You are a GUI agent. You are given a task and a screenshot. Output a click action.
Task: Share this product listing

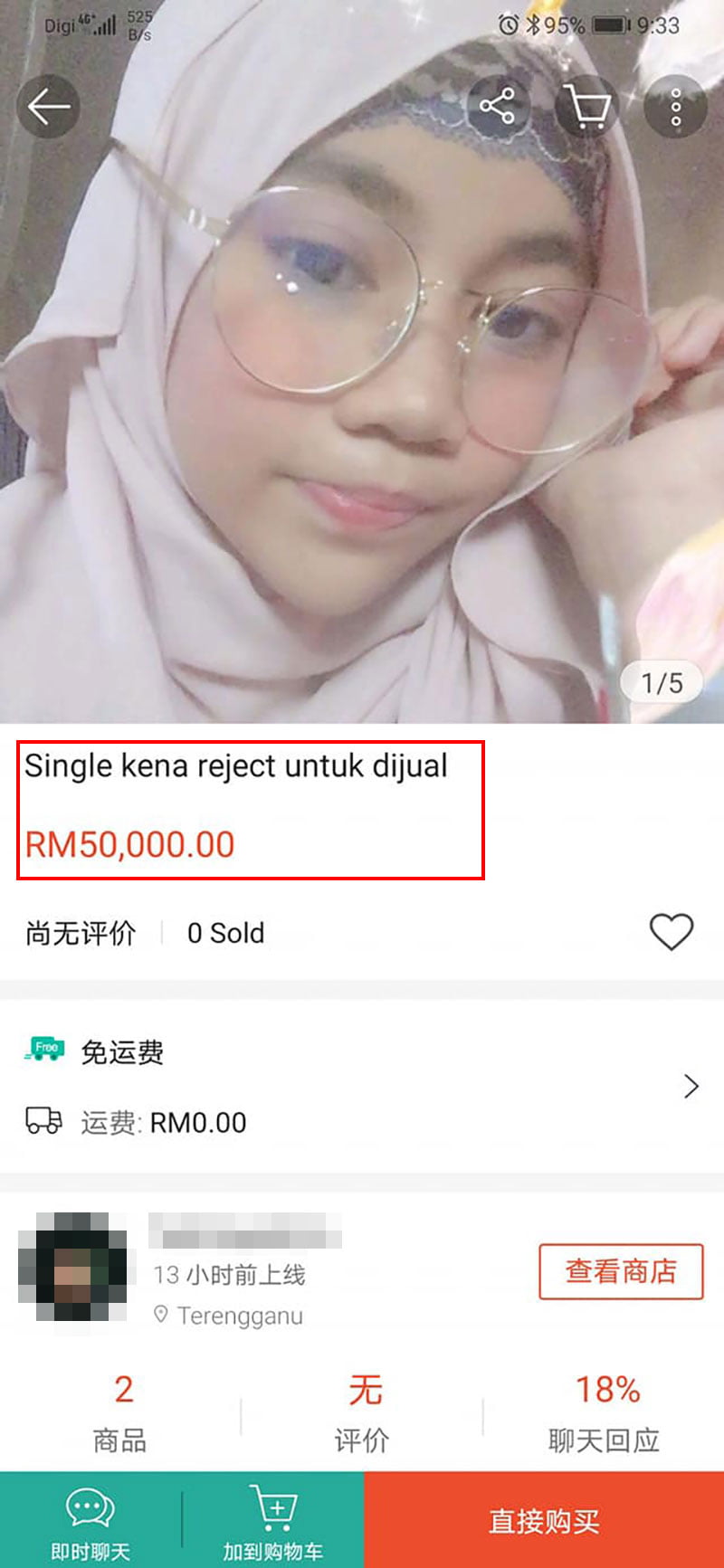(497, 107)
